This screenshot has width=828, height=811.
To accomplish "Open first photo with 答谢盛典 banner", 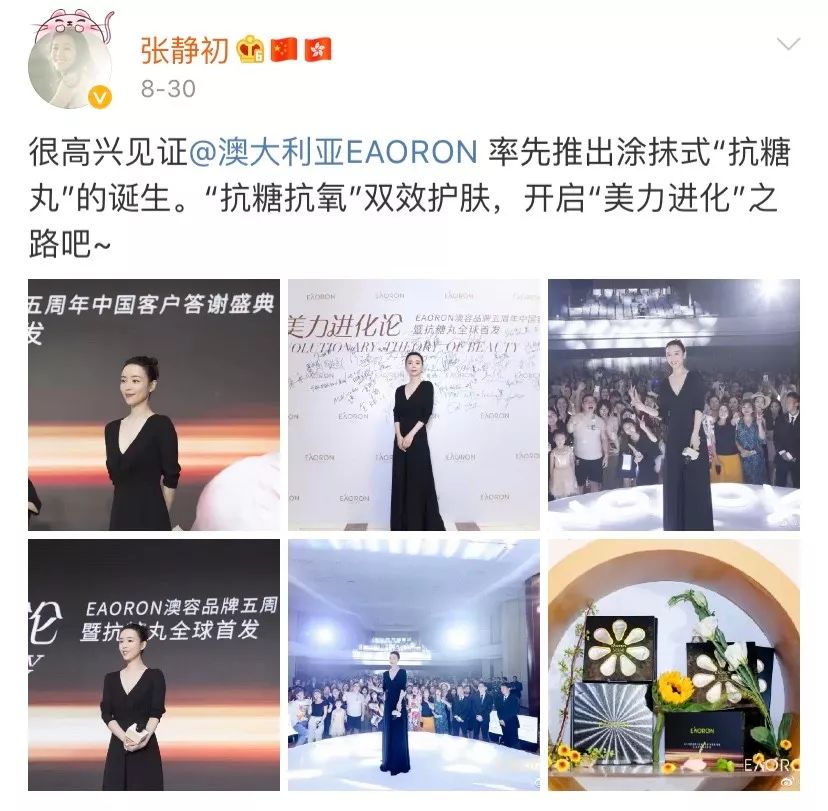I will tap(154, 405).
